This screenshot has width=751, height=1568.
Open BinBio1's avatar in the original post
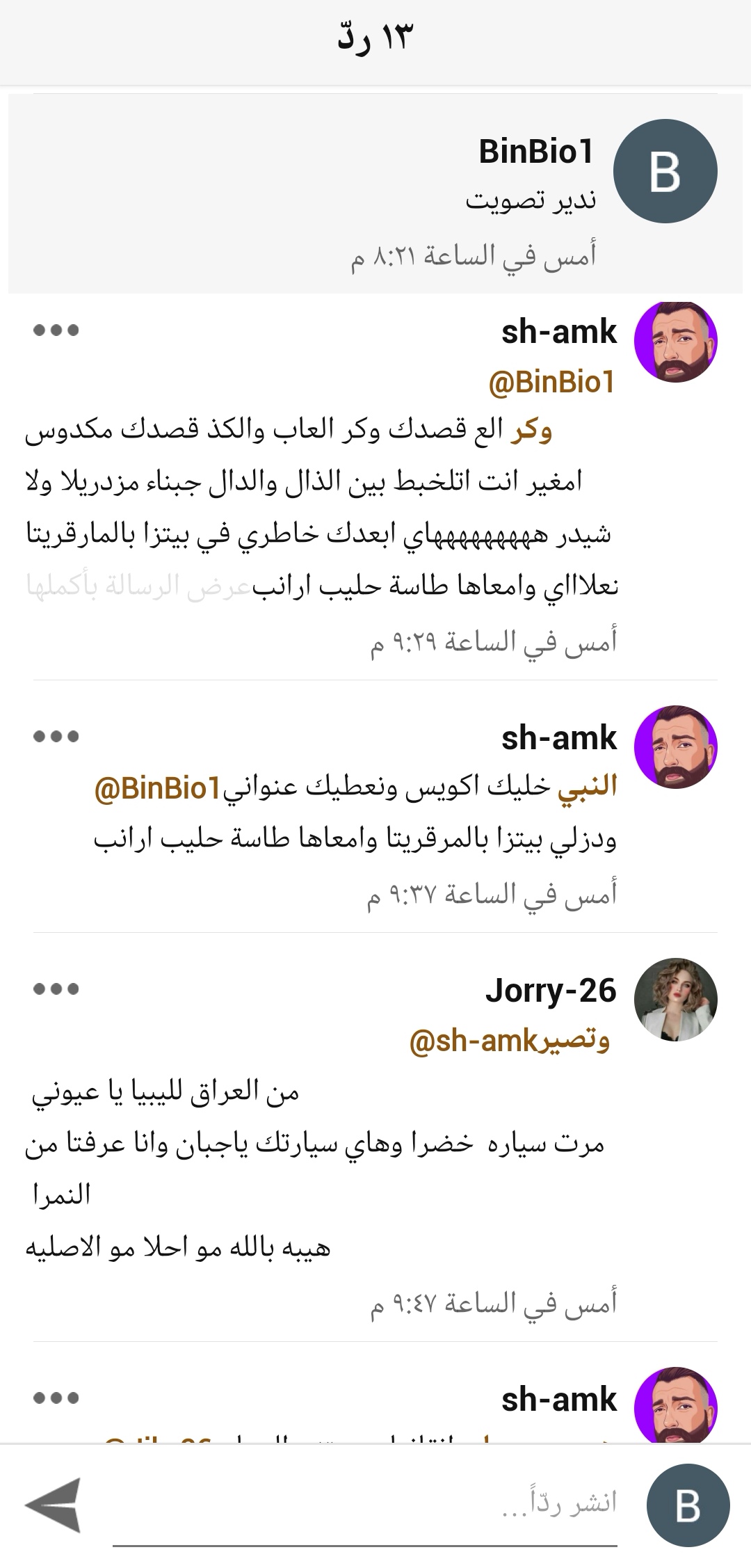[664, 171]
